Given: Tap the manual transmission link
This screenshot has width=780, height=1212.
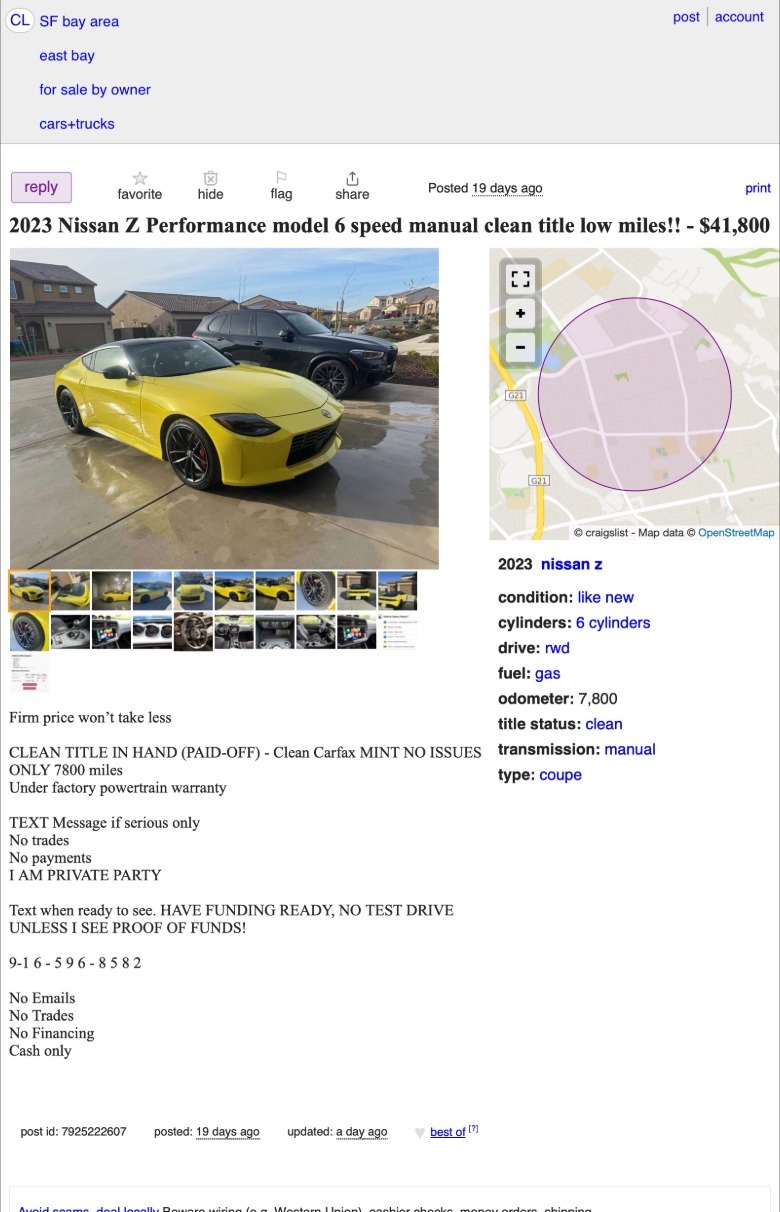Looking at the screenshot, I should point(630,749).
